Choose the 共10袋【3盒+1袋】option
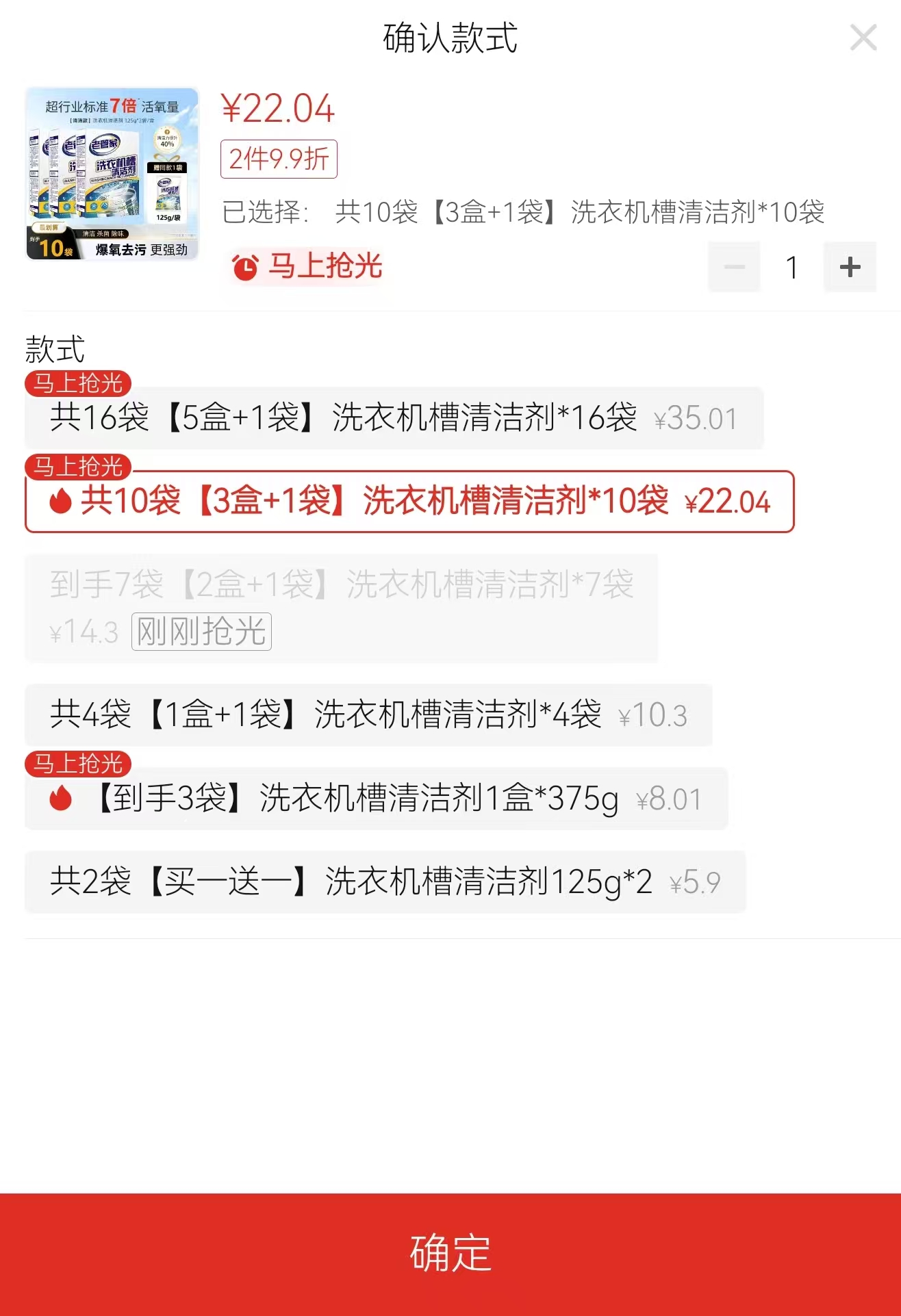Viewport: 901px width, 1316px height. 409,502
